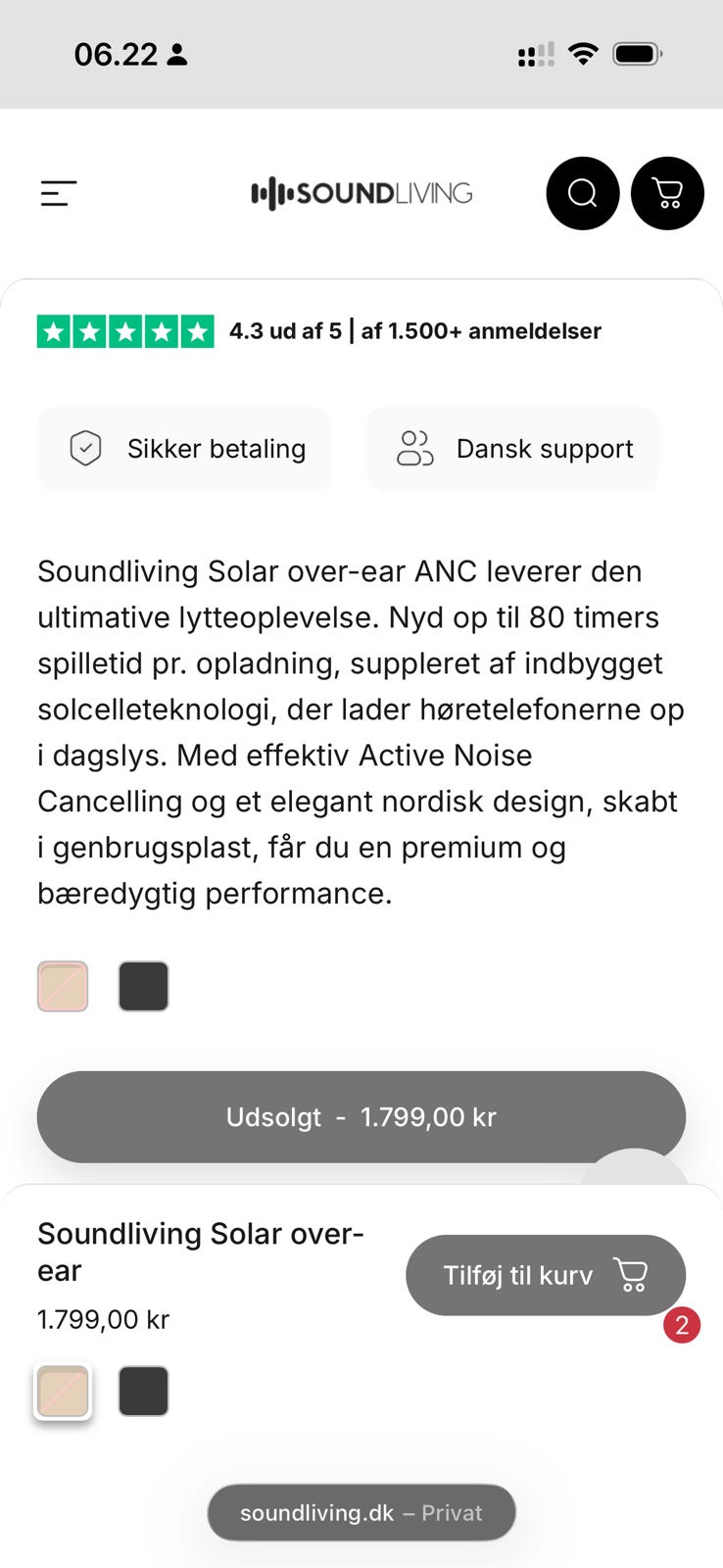
Task: Open the search icon
Action: tap(583, 193)
